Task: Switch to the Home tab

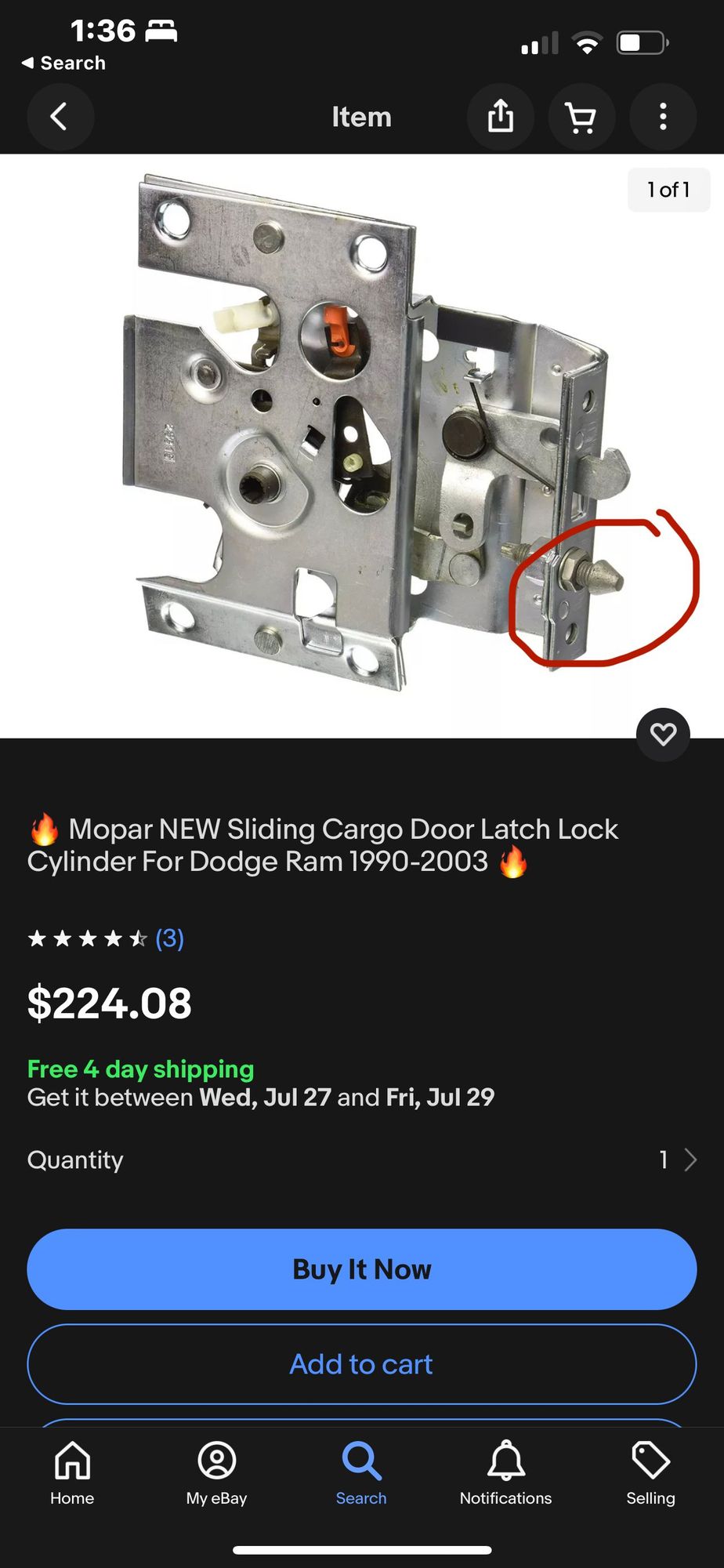Action: (x=72, y=1473)
